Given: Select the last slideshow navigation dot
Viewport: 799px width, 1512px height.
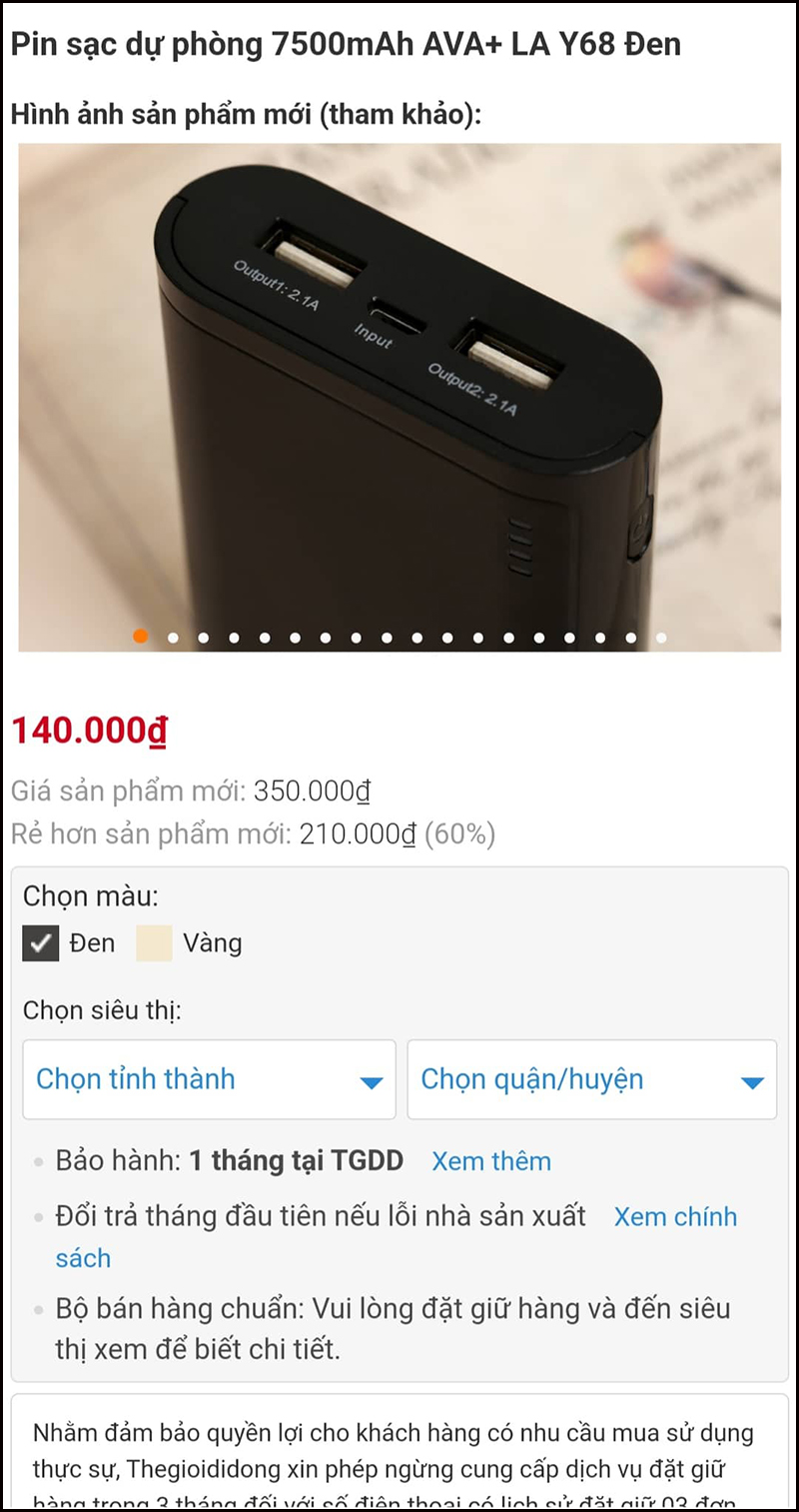Looking at the screenshot, I should (661, 636).
